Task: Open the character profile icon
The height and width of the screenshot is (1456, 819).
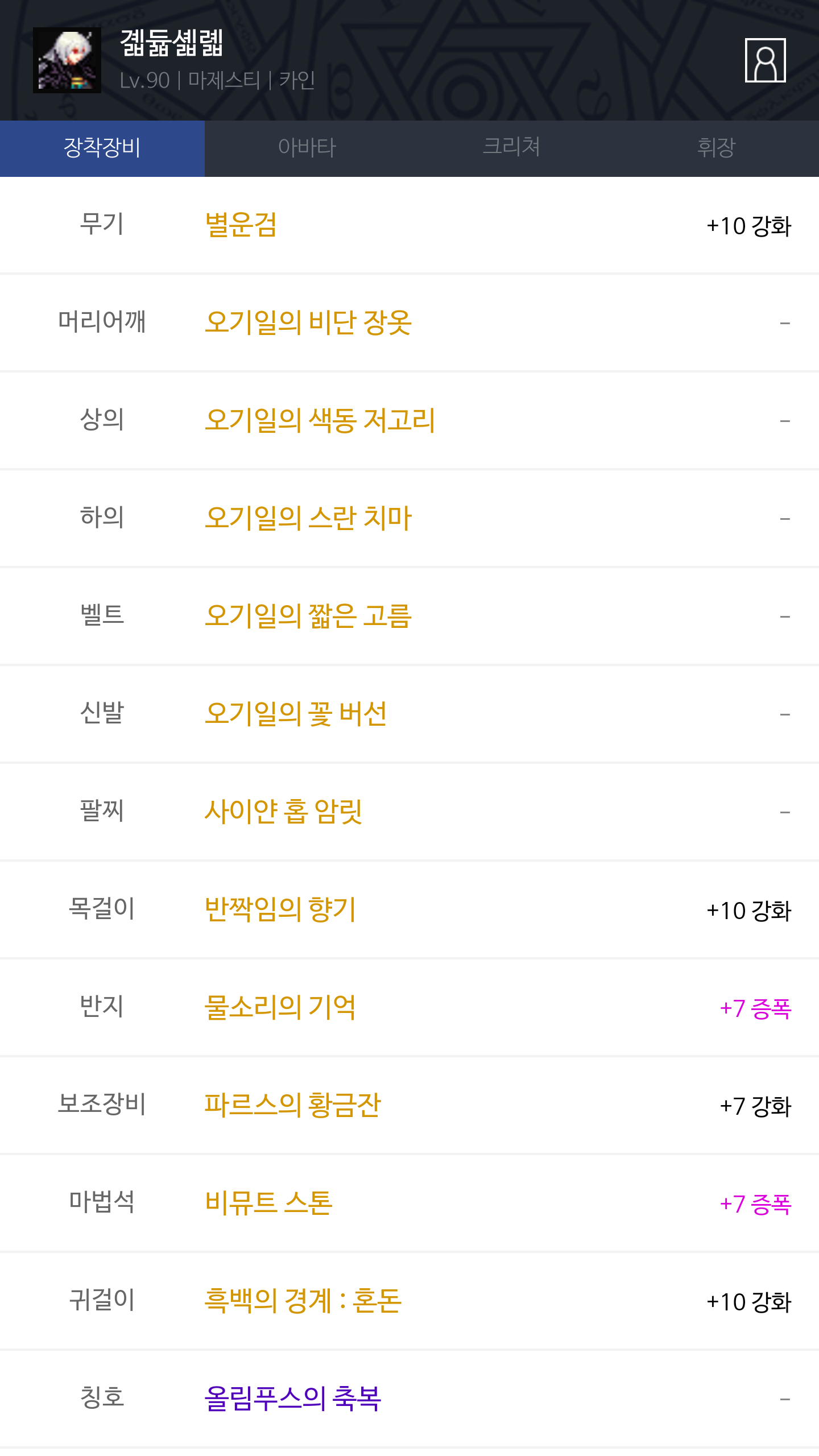Action: pos(765,60)
